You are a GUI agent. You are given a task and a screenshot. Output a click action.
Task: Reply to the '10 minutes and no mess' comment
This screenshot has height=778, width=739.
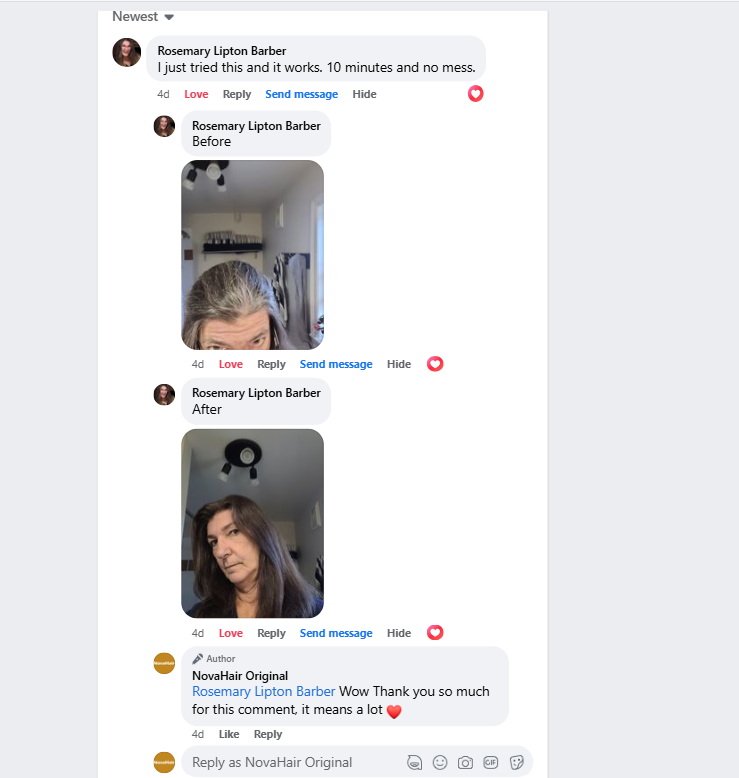click(x=237, y=94)
